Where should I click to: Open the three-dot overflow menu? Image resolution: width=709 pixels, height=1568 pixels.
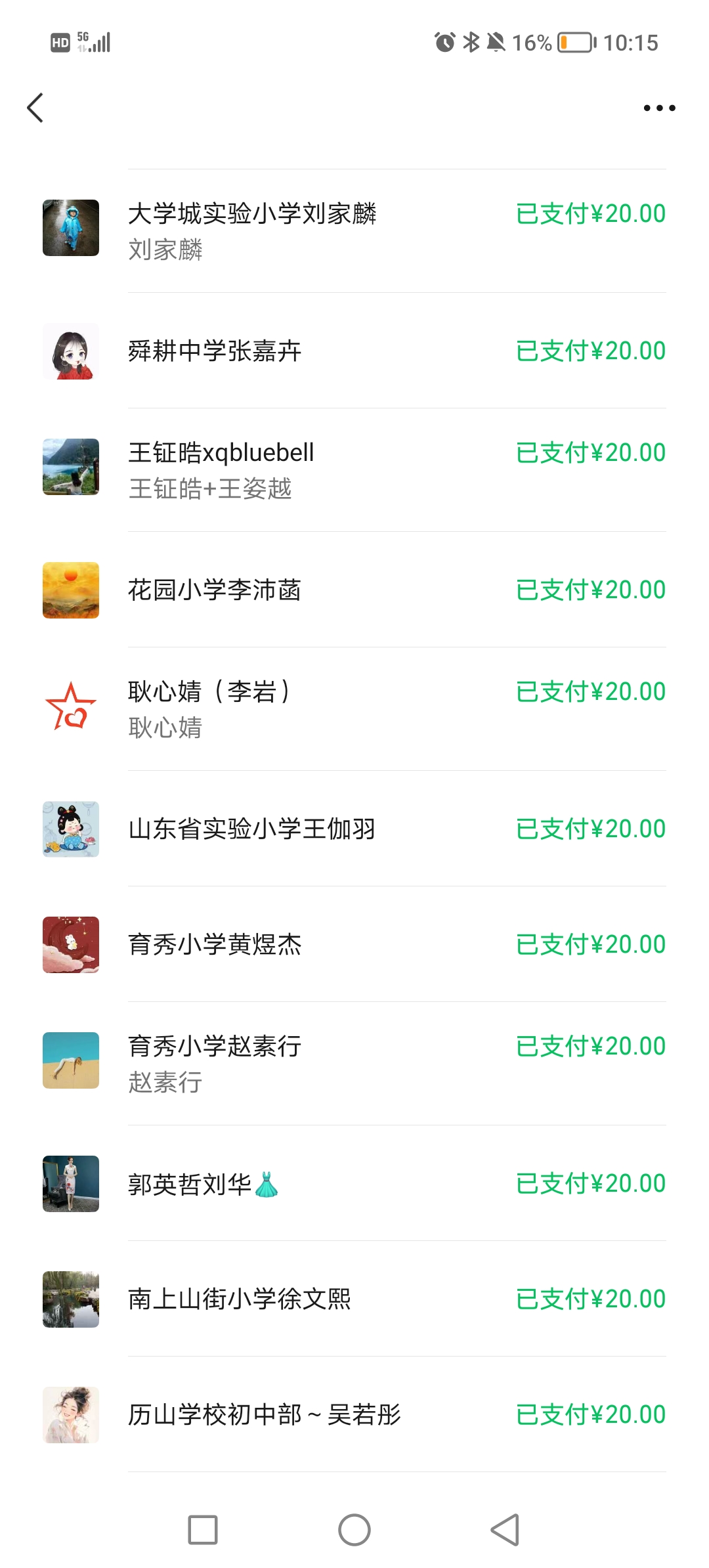(659, 108)
